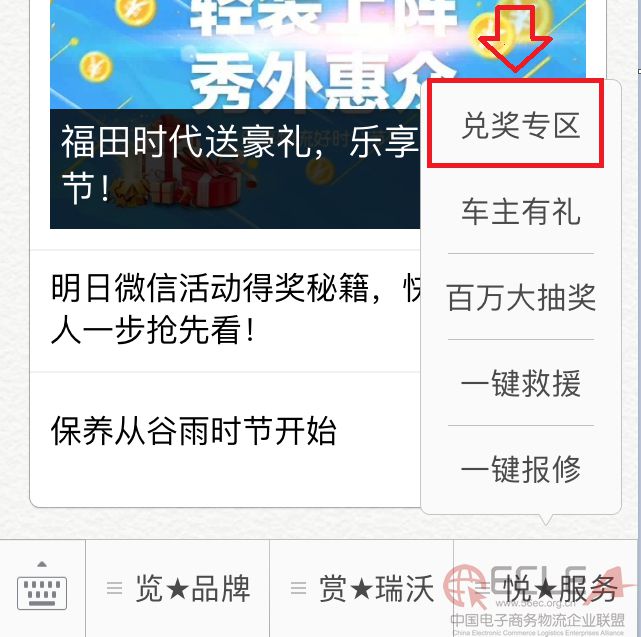Open the article 保养从谷雨时节开始
The height and width of the screenshot is (637, 641).
[x=194, y=431]
